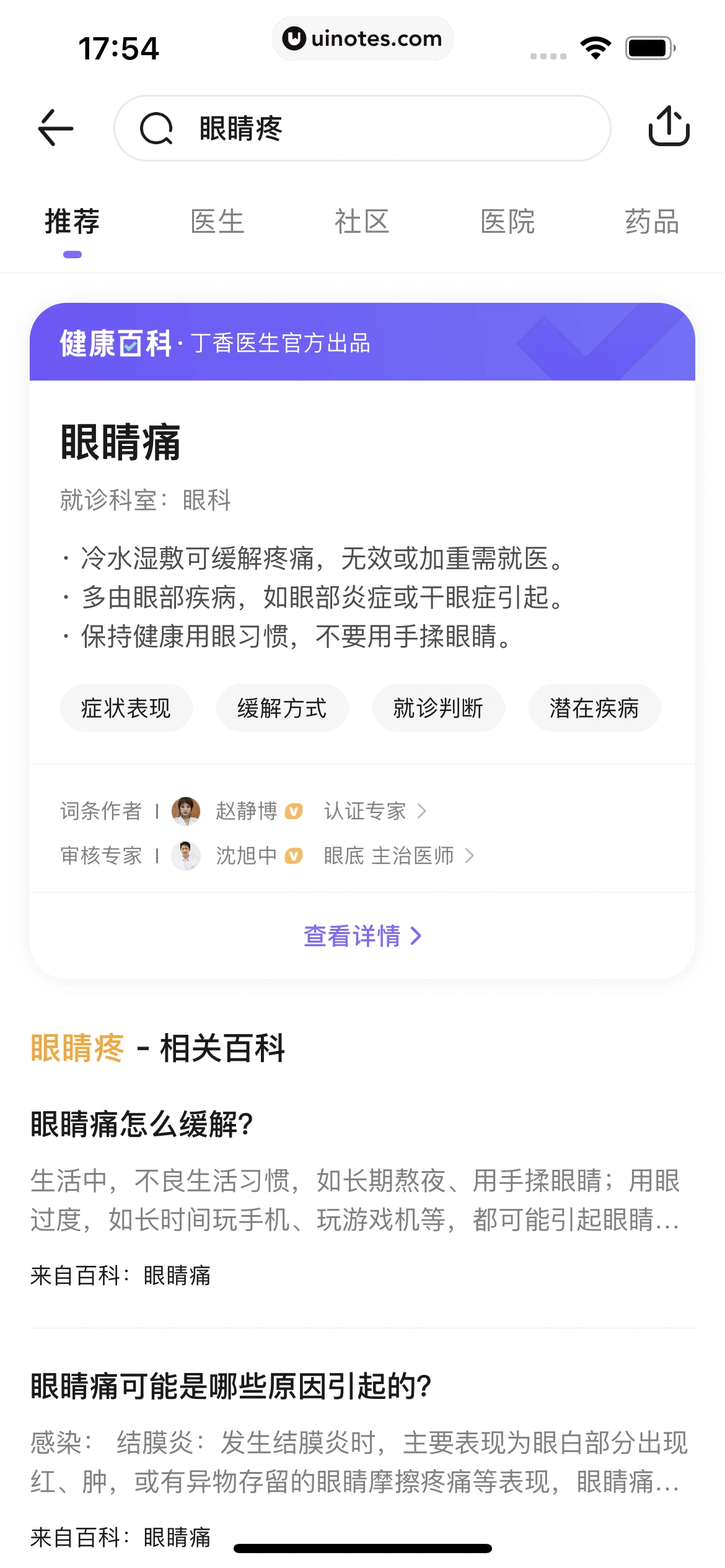The height and width of the screenshot is (1568, 725).
Task: Tap the search magnifier icon
Action: [155, 129]
